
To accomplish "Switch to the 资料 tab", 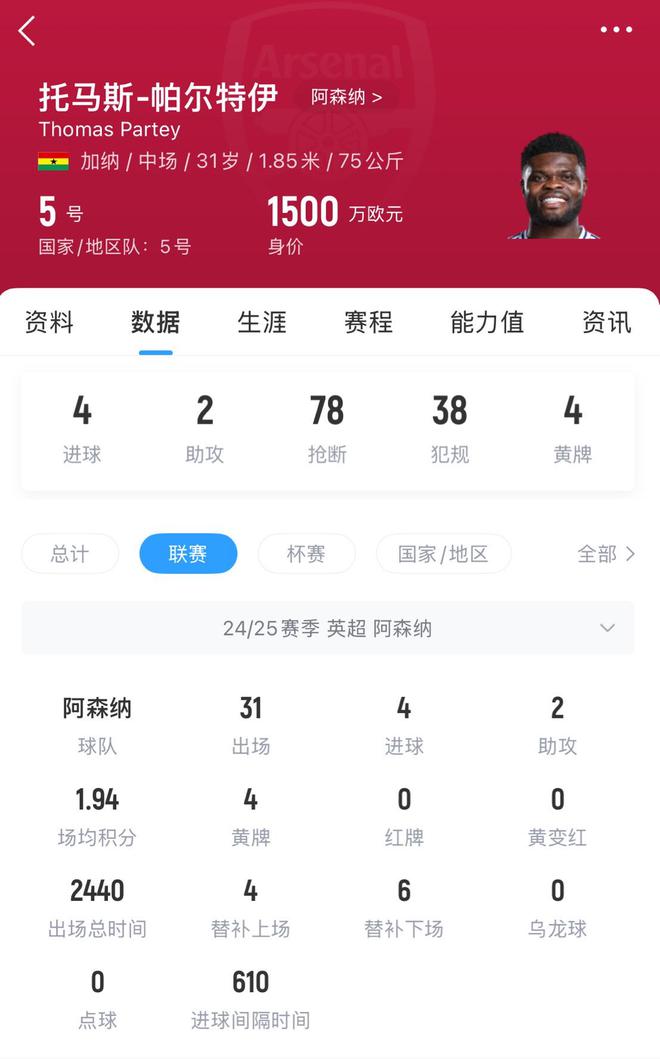I will pyautogui.click(x=49, y=322).
